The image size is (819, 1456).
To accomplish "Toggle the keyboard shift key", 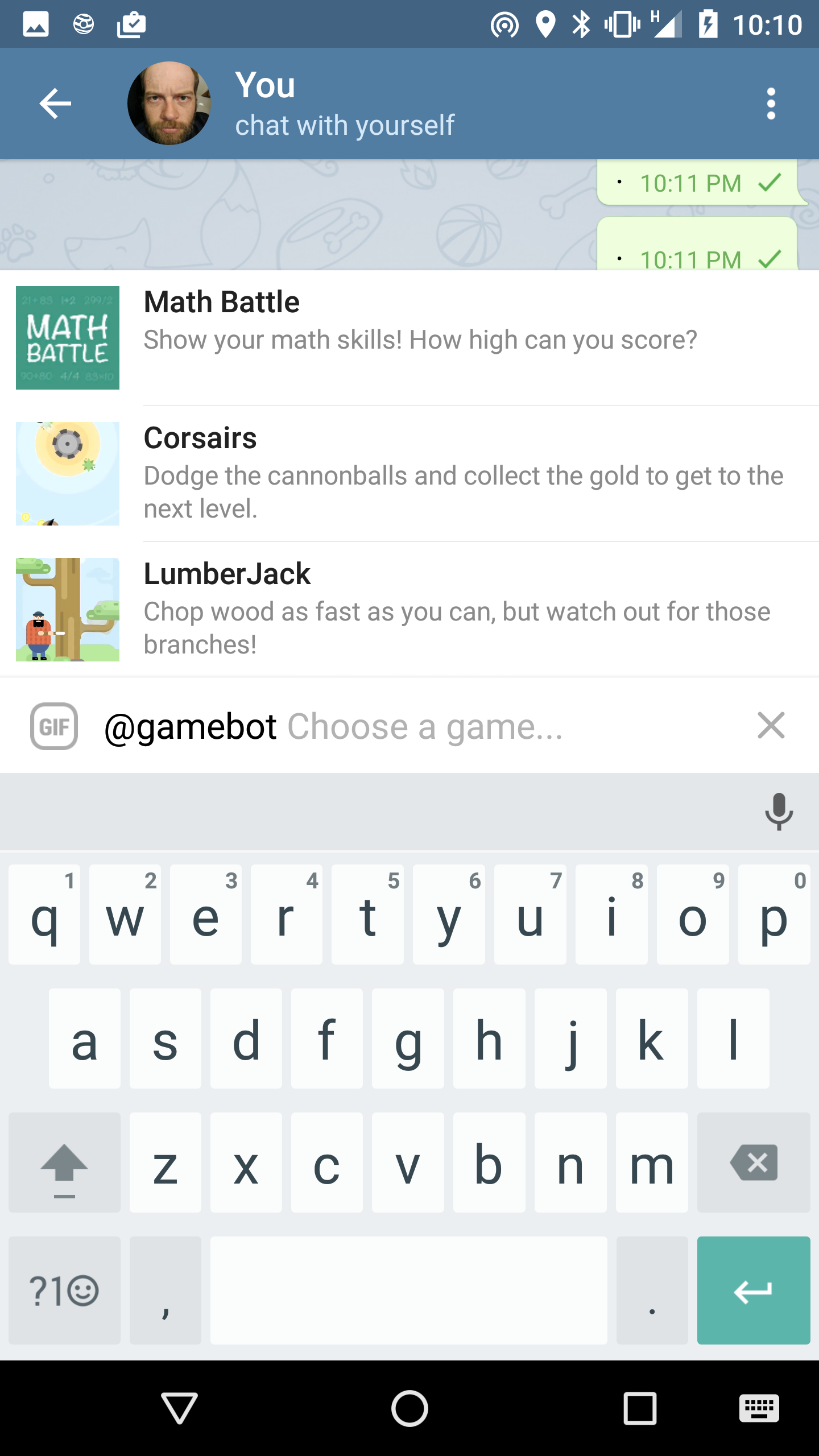I will click(x=64, y=1163).
